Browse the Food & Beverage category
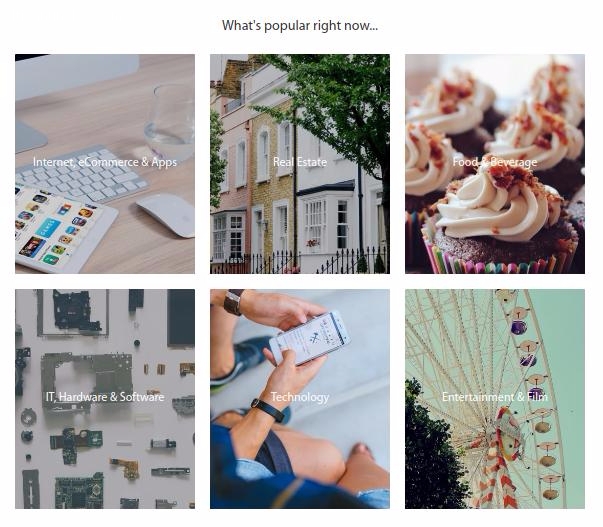 tap(495, 163)
